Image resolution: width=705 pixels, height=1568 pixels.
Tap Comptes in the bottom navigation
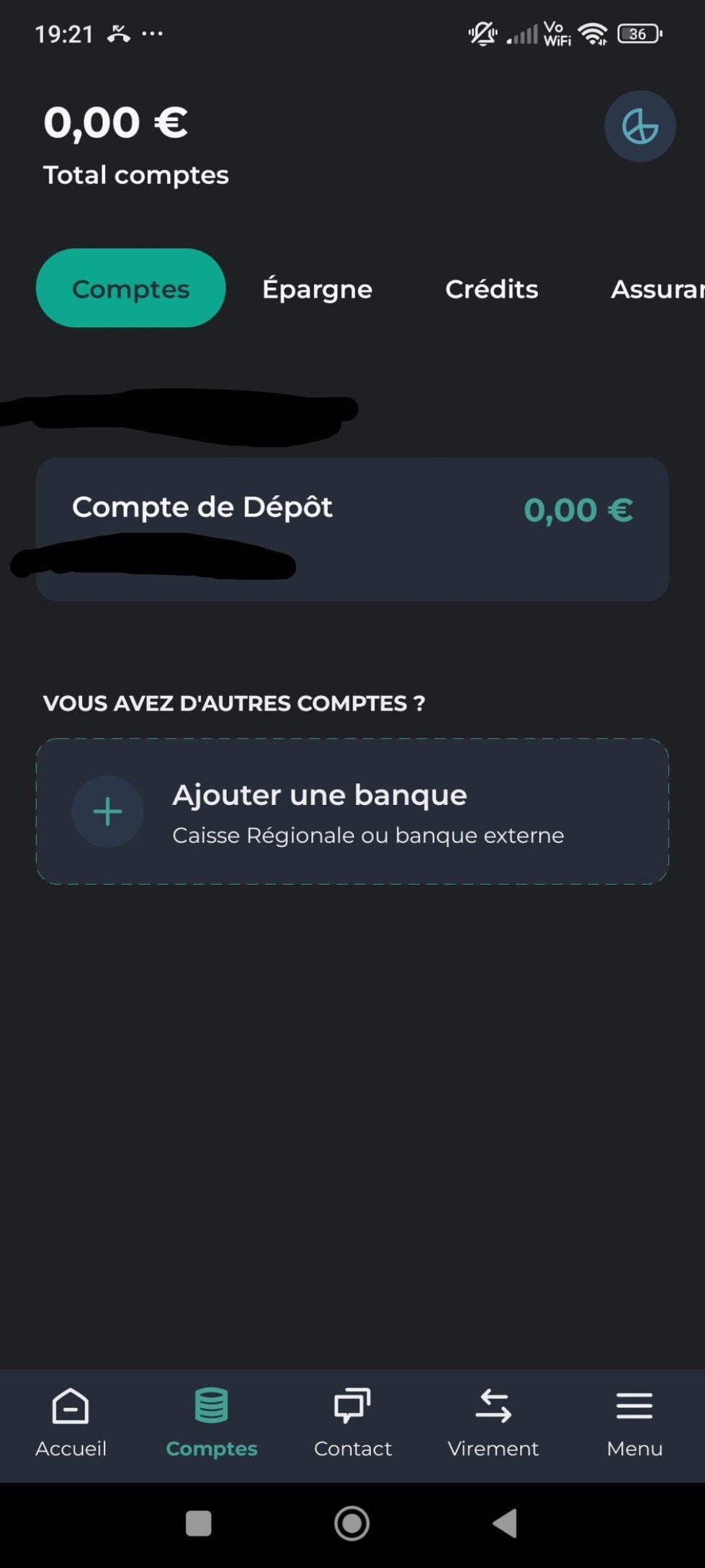click(212, 1423)
